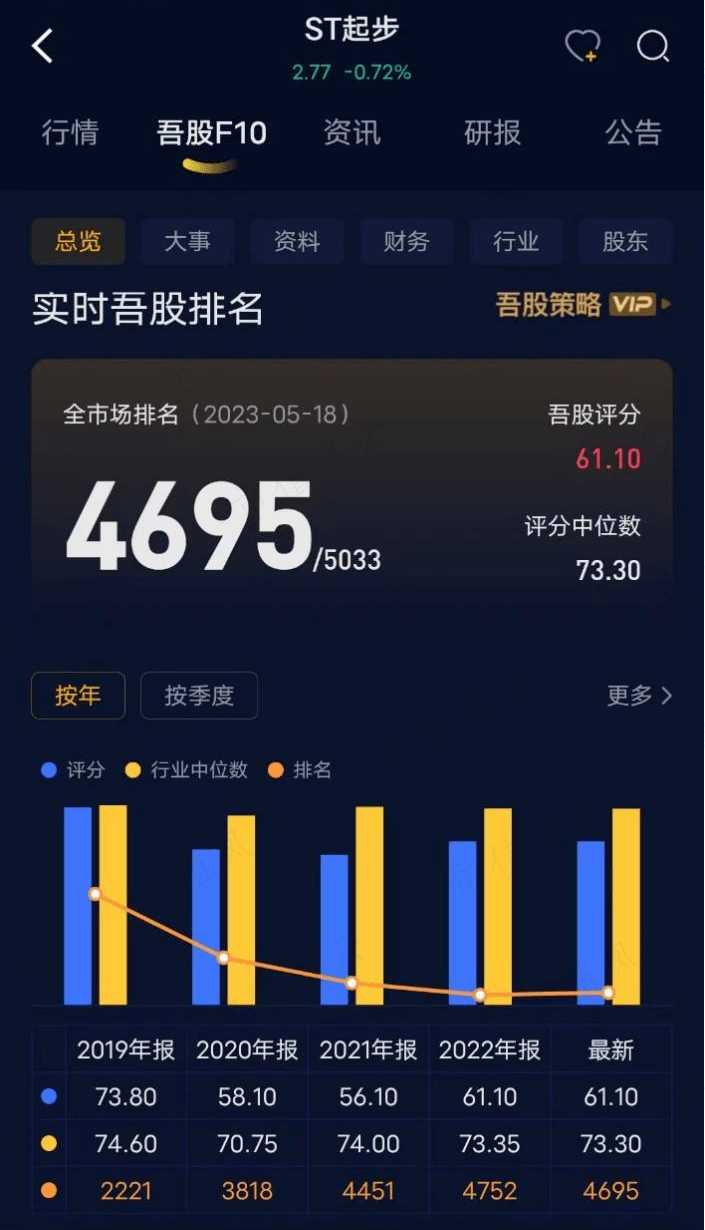This screenshot has height=1230, width=705.
Task: Select the 按年 chart view
Action: (x=78, y=695)
